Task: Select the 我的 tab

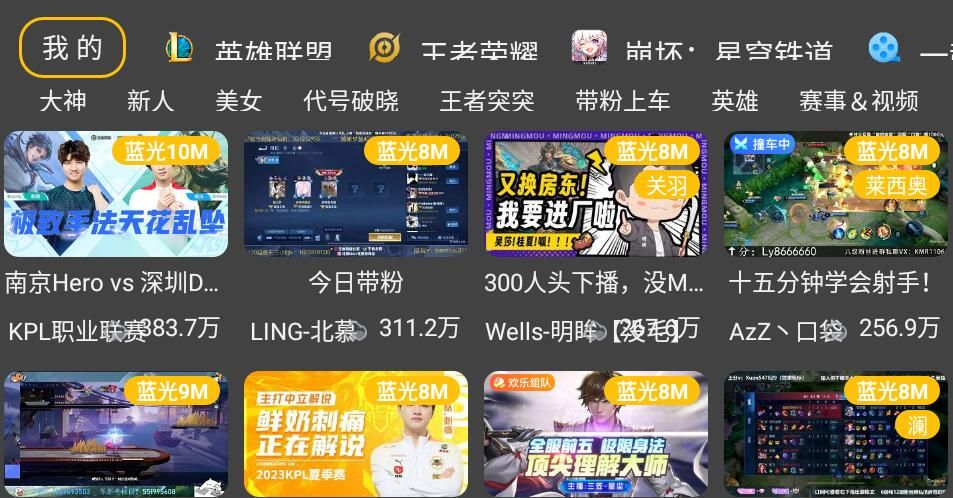Action: [x=72, y=47]
